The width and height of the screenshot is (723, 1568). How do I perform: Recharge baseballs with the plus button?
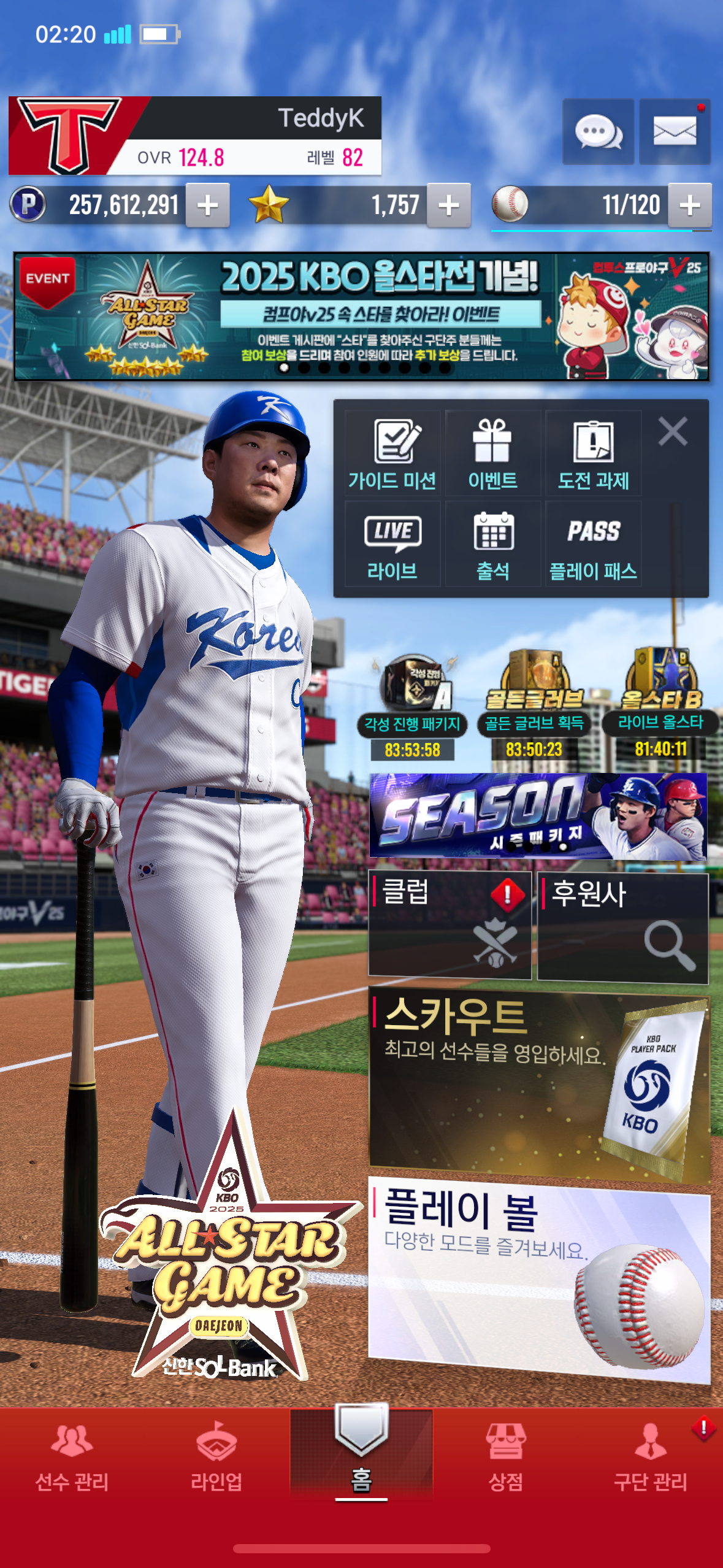[x=690, y=206]
